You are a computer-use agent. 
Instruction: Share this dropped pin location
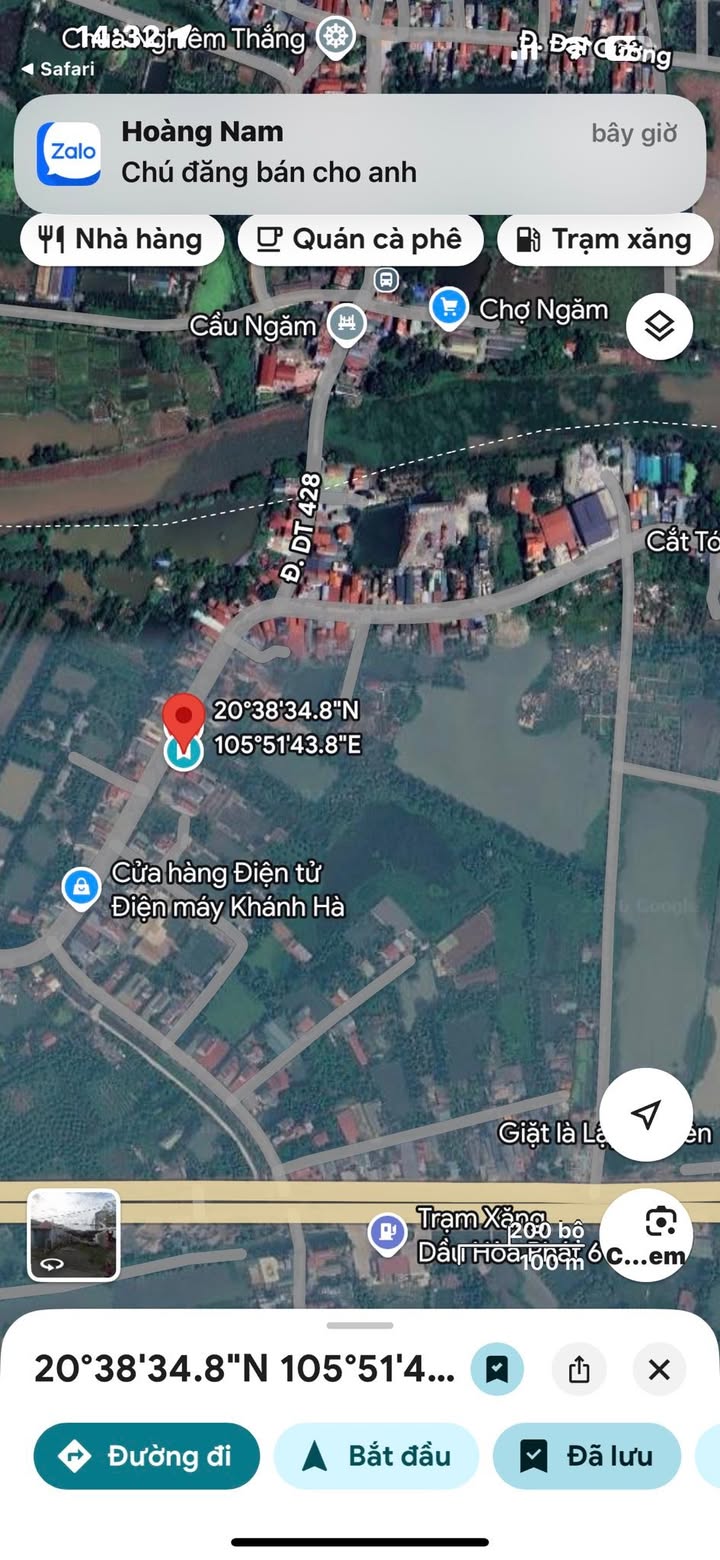tap(579, 1369)
